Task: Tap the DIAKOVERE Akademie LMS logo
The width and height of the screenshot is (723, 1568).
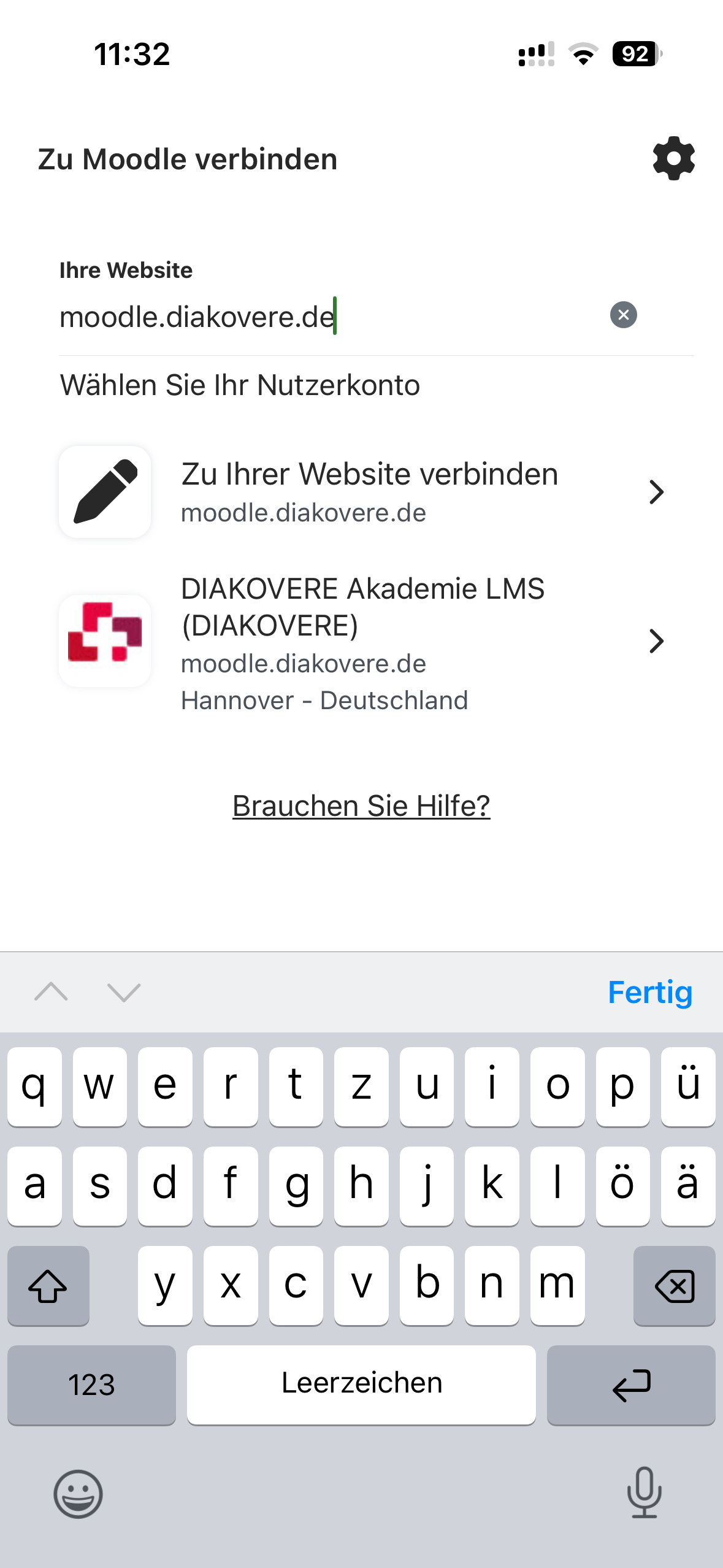Action: (x=104, y=640)
